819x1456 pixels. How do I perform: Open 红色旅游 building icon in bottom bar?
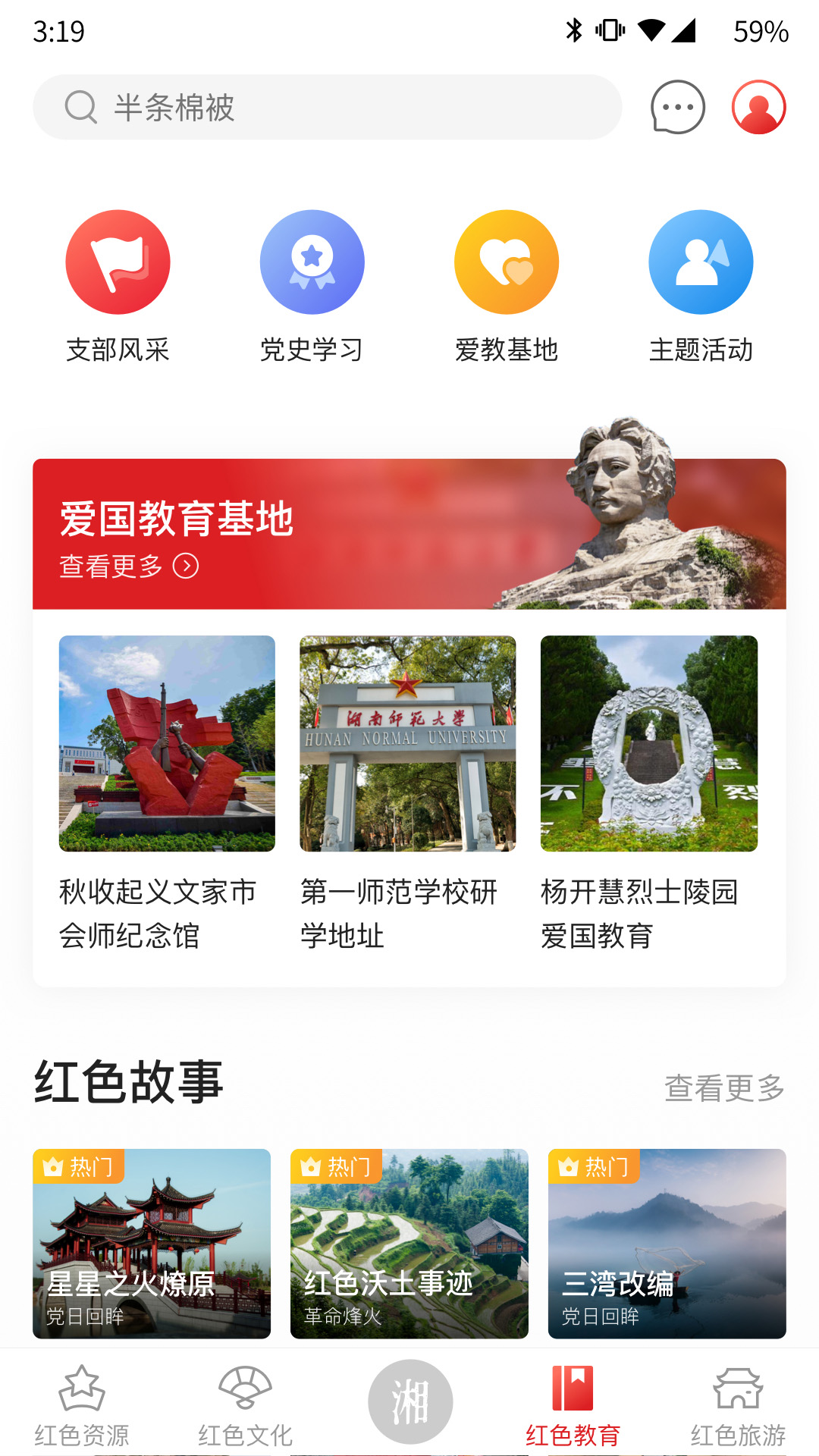pyautogui.click(x=736, y=1401)
